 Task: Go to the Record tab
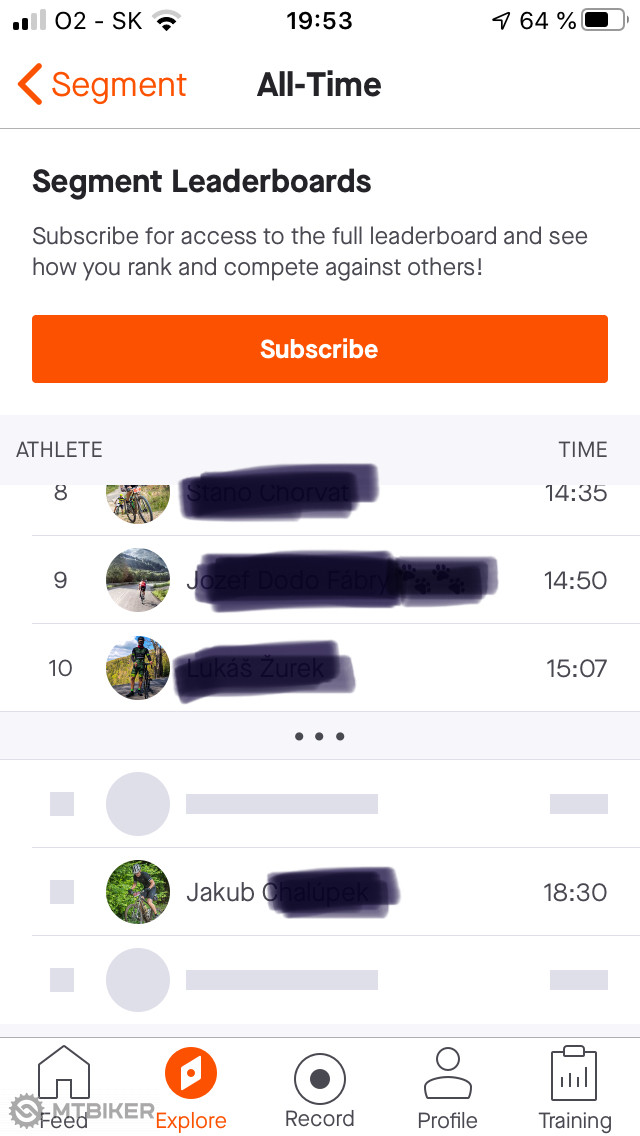pos(319,1087)
